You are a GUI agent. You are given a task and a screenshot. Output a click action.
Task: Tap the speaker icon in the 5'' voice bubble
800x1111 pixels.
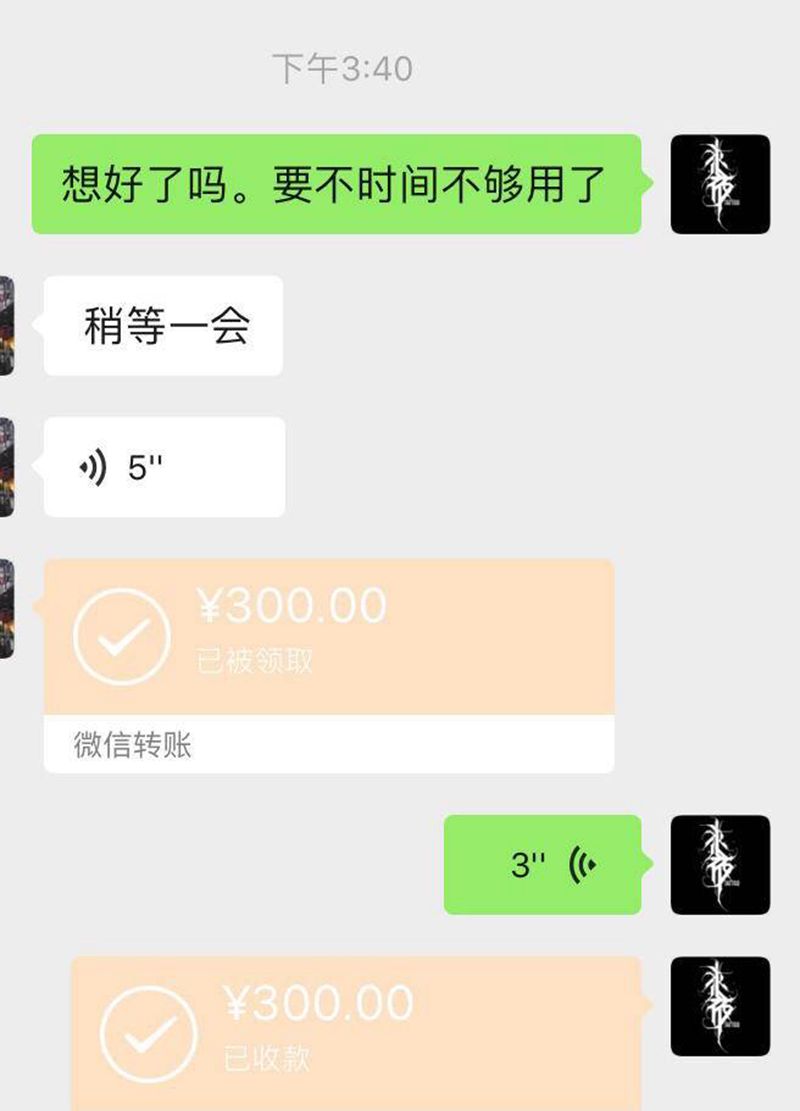tap(94, 464)
